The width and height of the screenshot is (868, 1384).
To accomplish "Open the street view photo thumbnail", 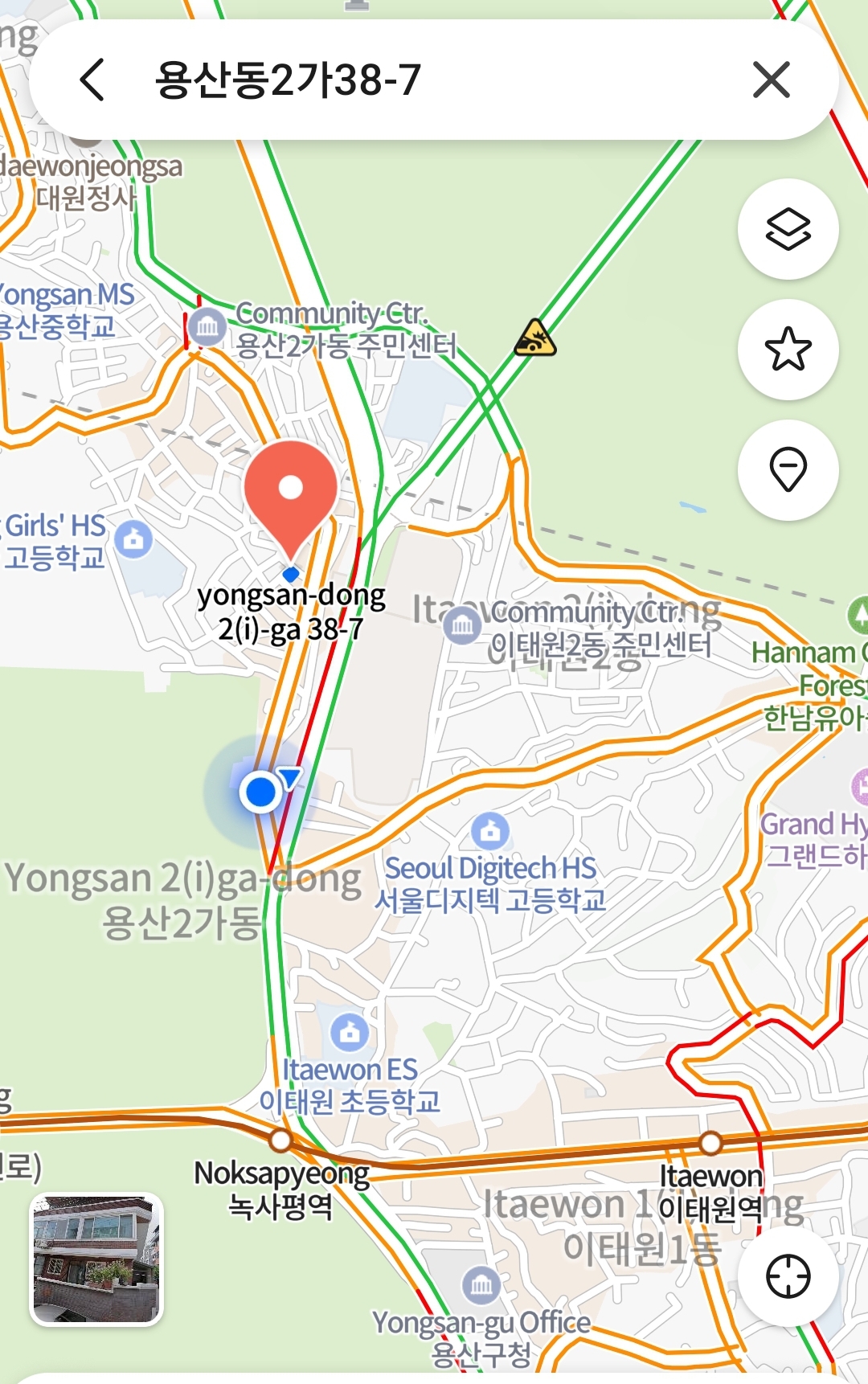I will click(96, 1259).
